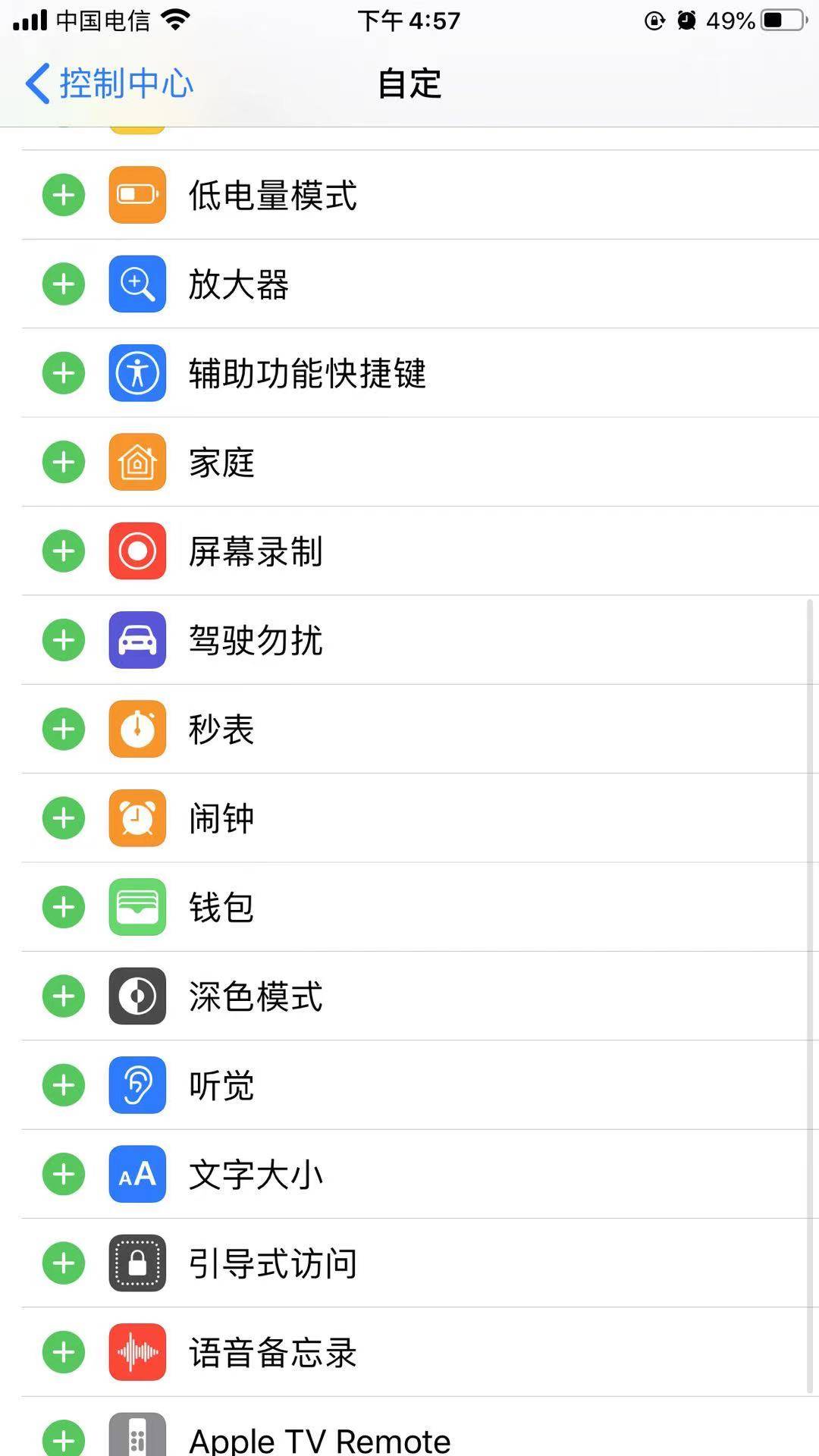The width and height of the screenshot is (819, 1456).
Task: Tap the 引导式访问 guided access icon
Action: click(137, 1263)
